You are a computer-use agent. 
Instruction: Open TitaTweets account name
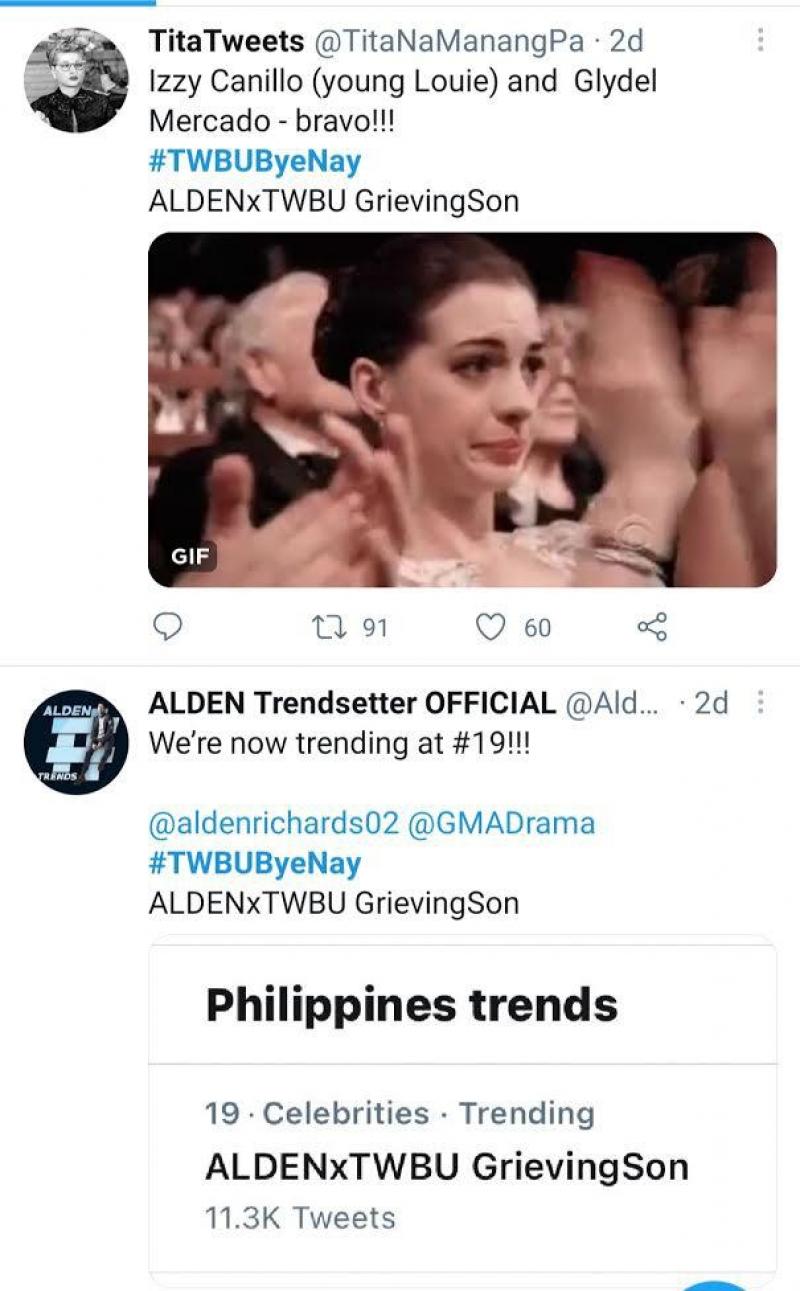point(227,41)
